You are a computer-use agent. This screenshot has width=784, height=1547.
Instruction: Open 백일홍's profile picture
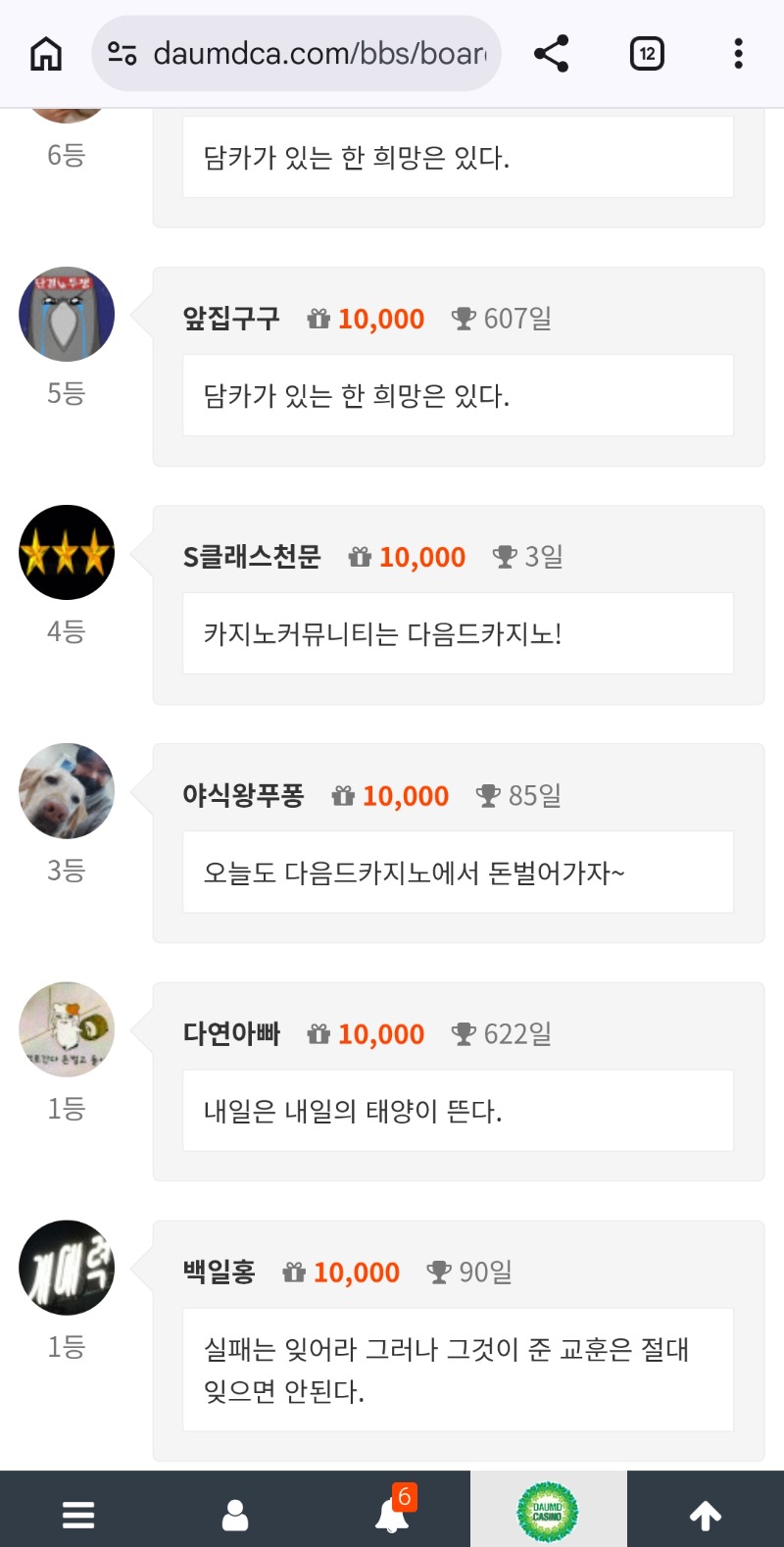pyautogui.click(x=67, y=1268)
